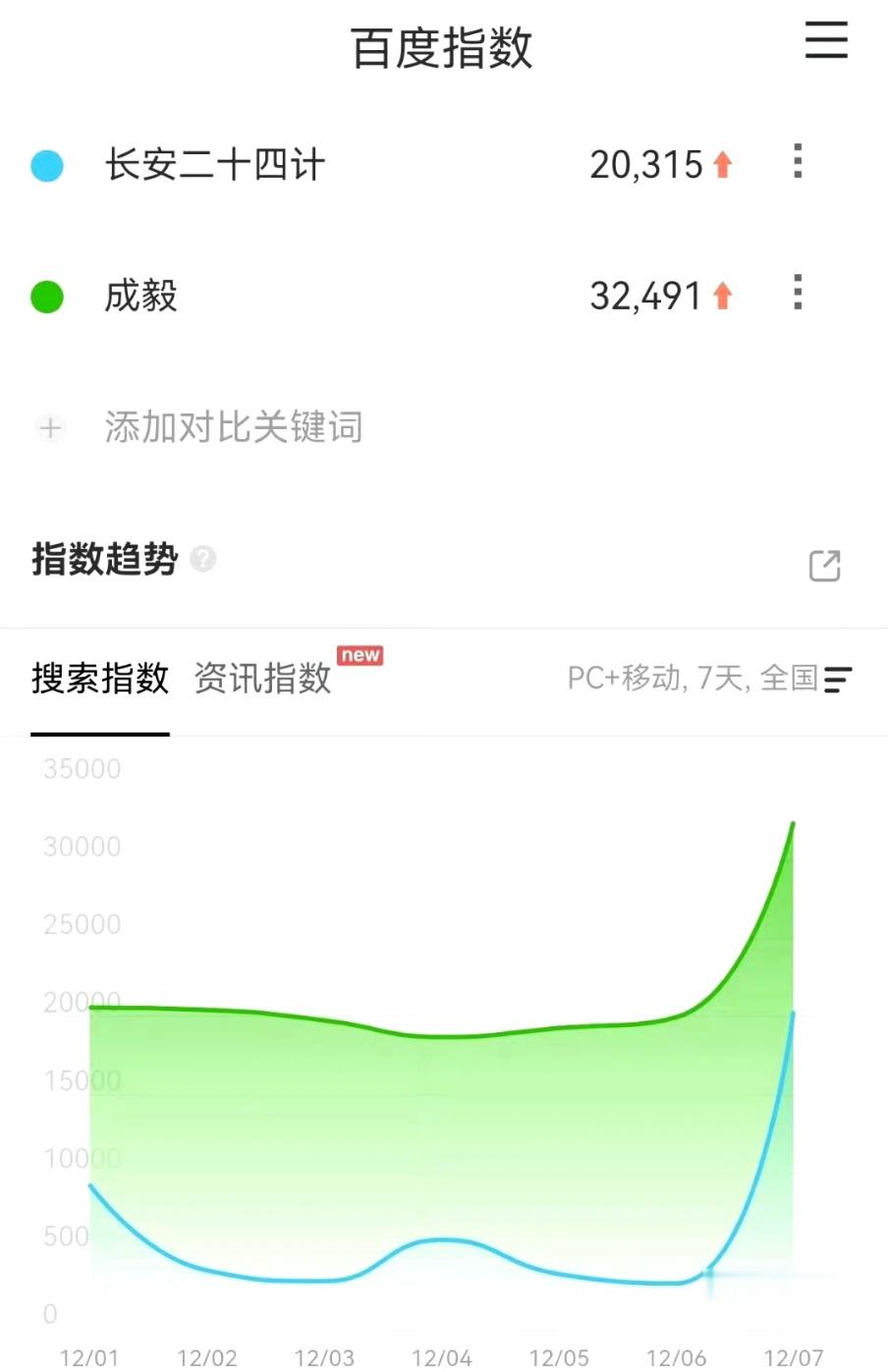The image size is (888, 1372).
Task: Click the 添加对比关键词 input field
Action: pos(233,428)
